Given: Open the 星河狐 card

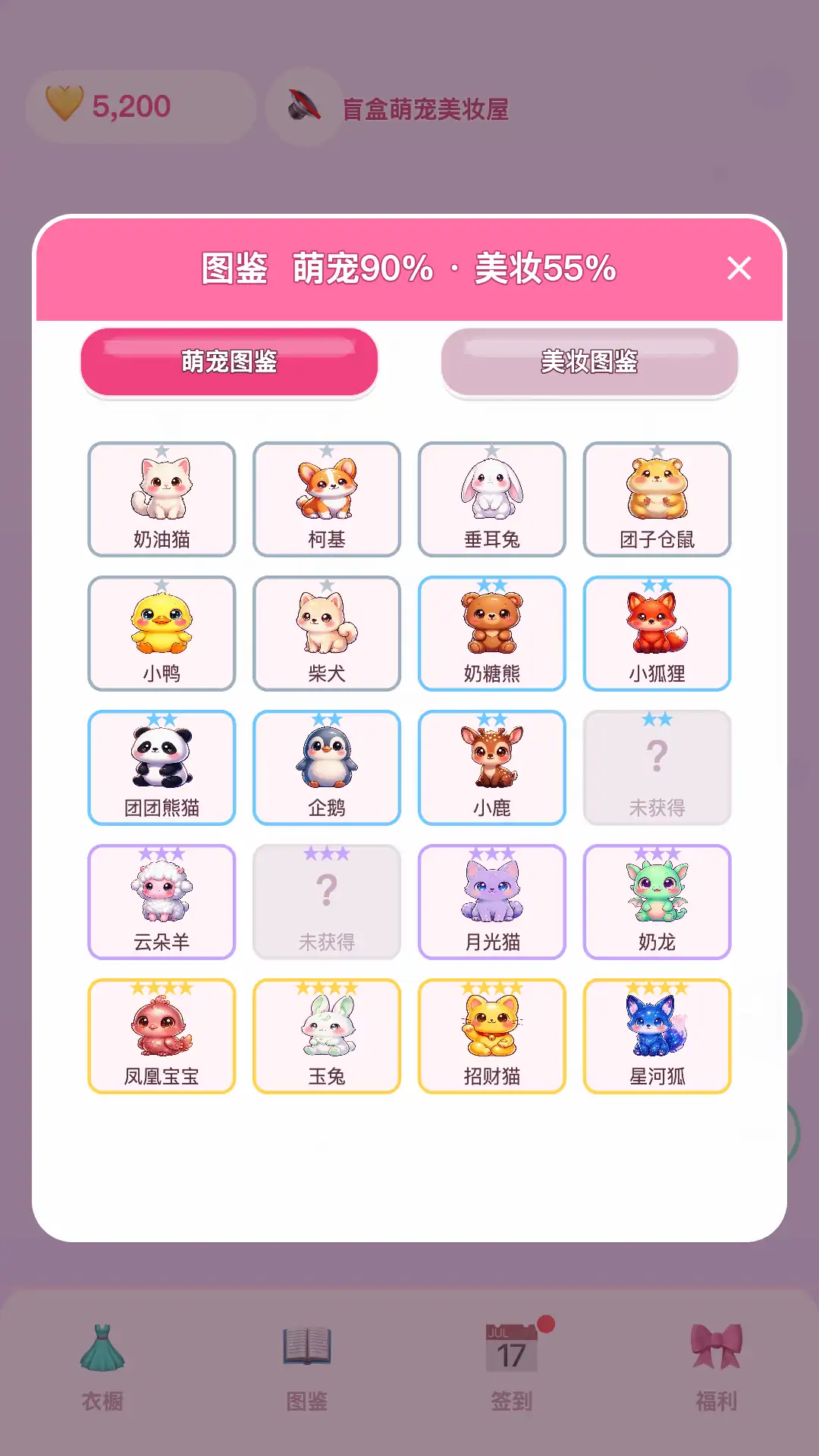Looking at the screenshot, I should (x=657, y=1036).
